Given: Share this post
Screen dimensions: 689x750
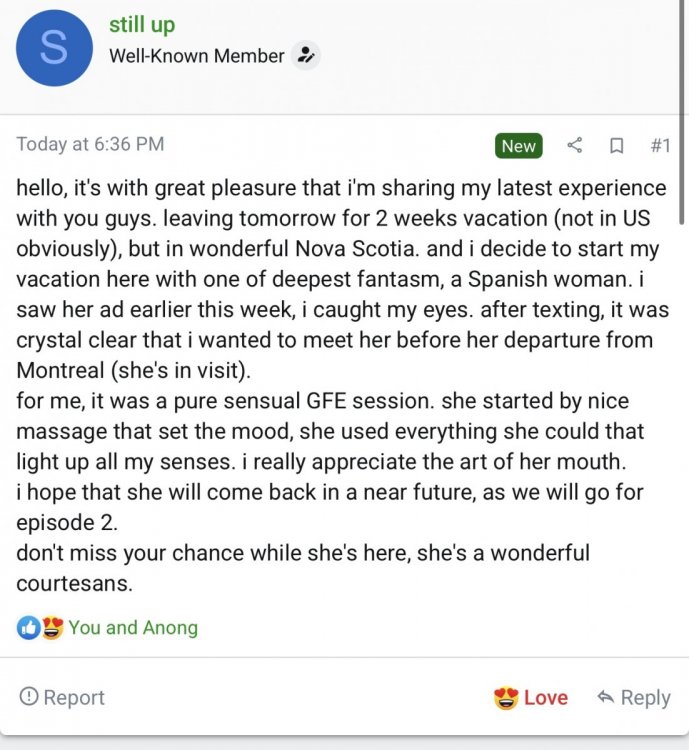Looking at the screenshot, I should (575, 146).
